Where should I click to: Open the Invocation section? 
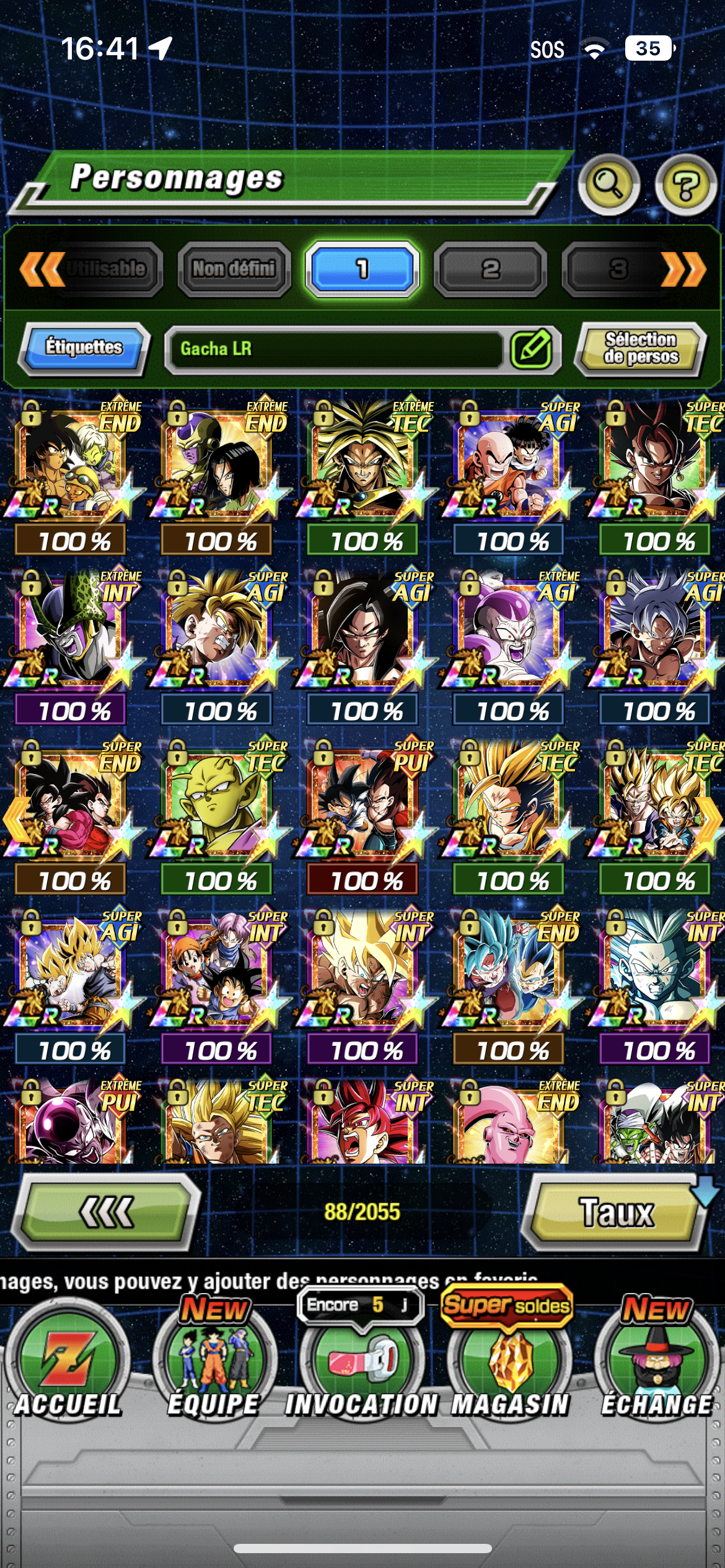point(361,1362)
